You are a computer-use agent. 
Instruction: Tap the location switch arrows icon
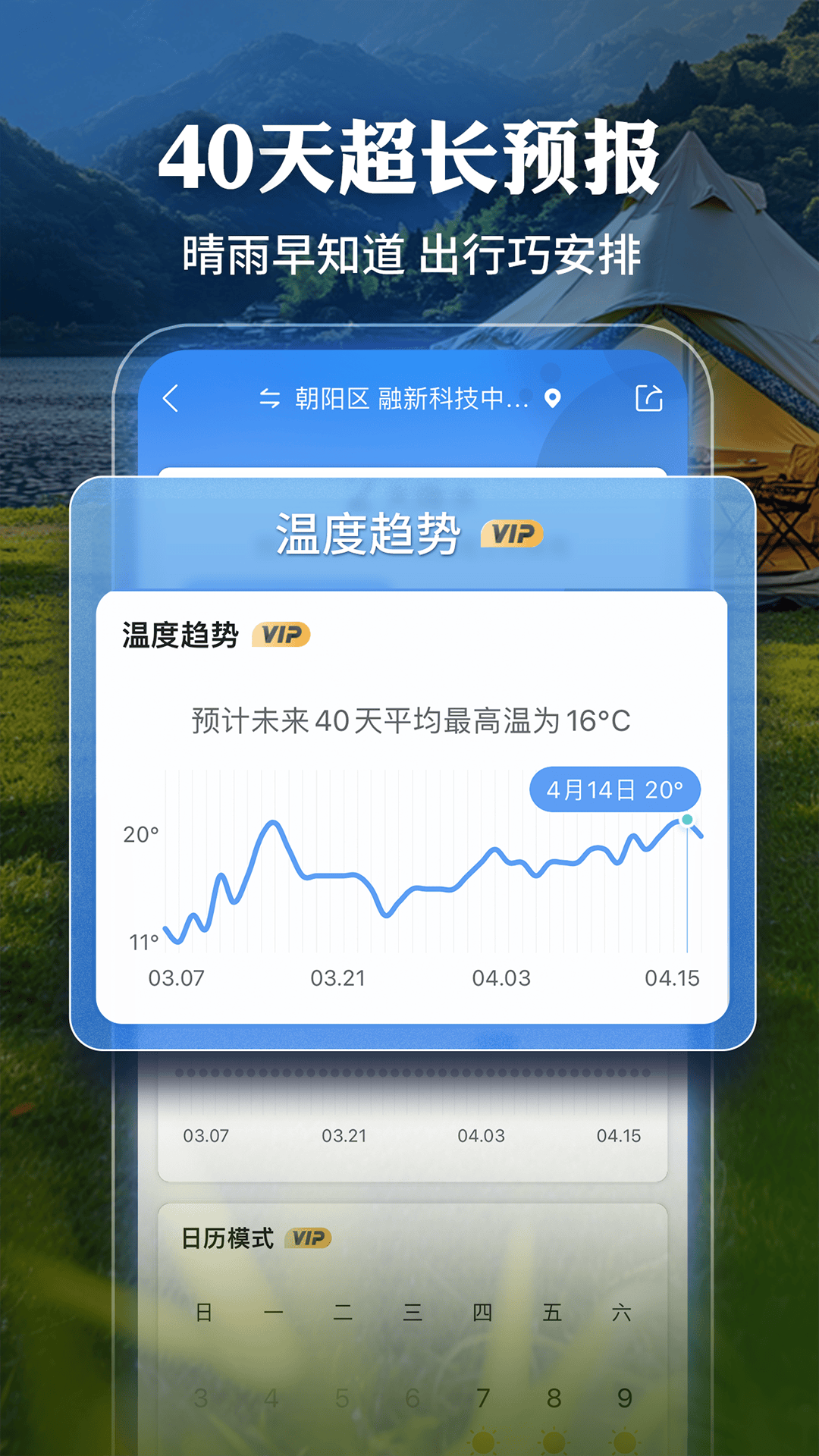(271, 398)
